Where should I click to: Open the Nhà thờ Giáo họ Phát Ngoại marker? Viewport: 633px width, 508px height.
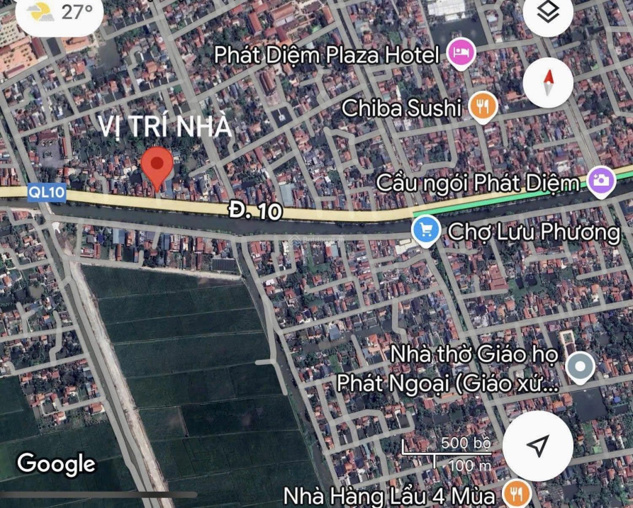coord(580,367)
